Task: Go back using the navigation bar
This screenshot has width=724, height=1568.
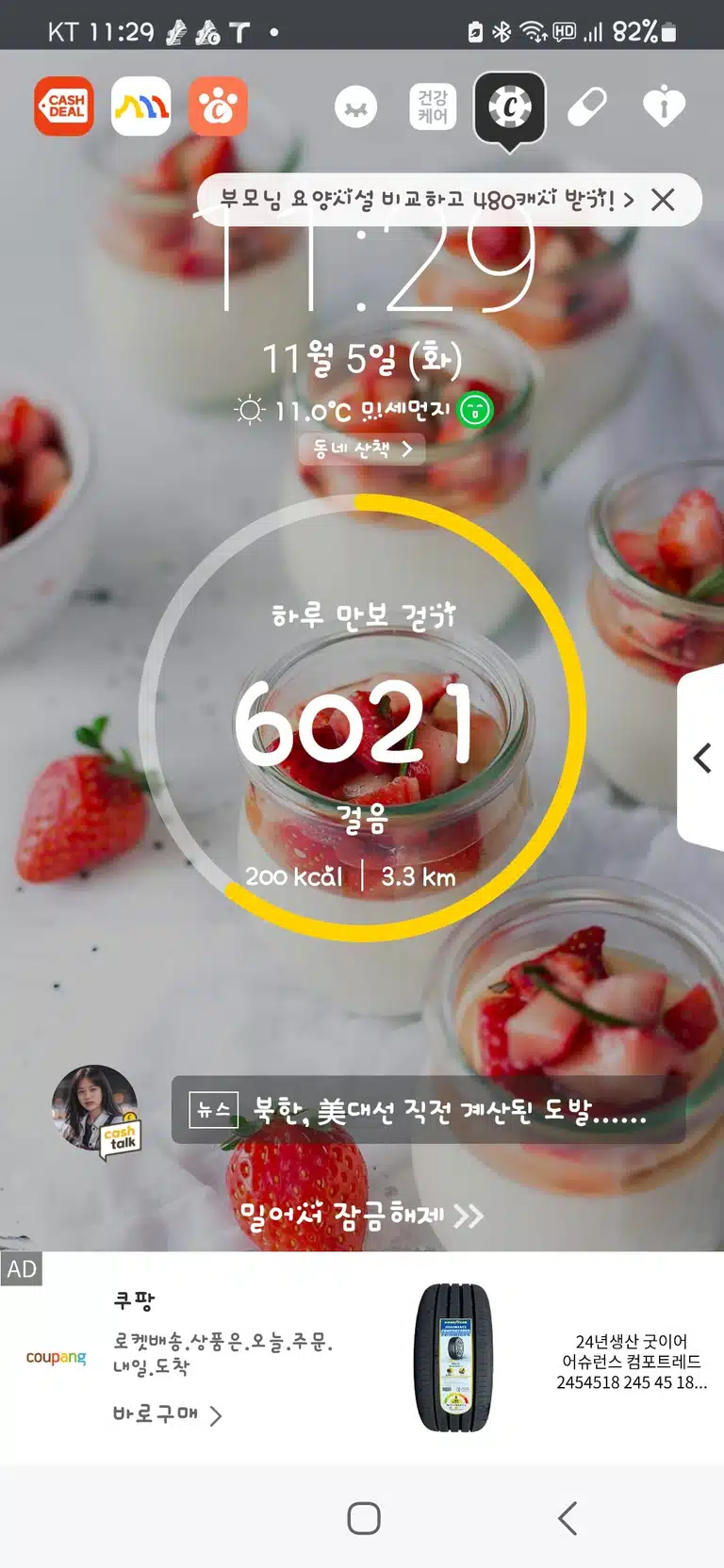Action: click(568, 1518)
